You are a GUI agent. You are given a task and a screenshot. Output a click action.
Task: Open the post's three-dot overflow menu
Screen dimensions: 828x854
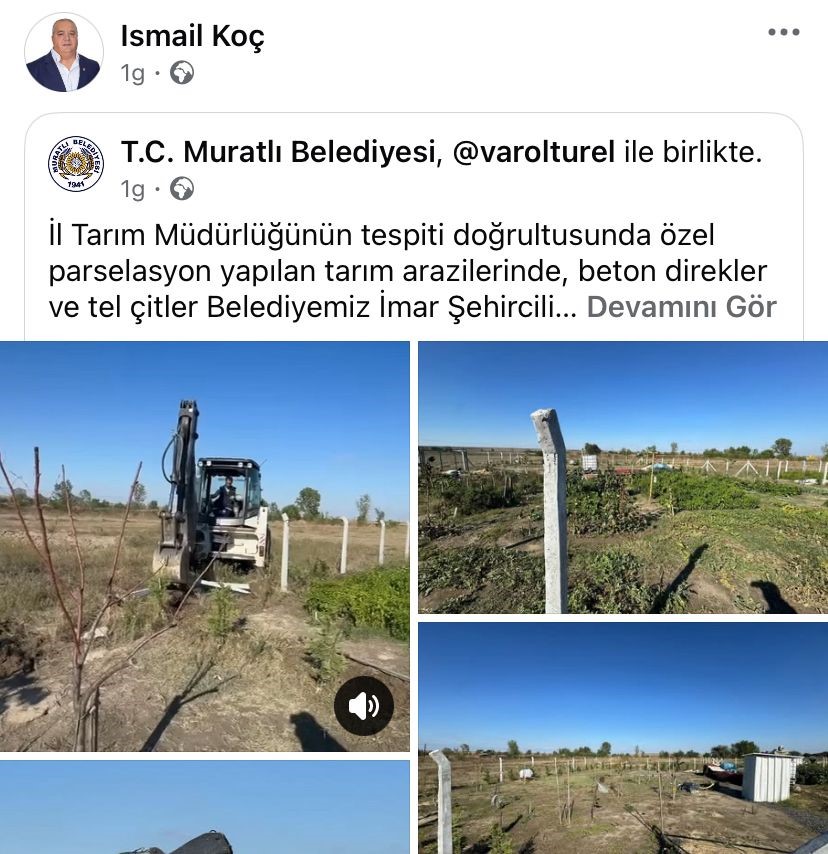[x=783, y=33]
